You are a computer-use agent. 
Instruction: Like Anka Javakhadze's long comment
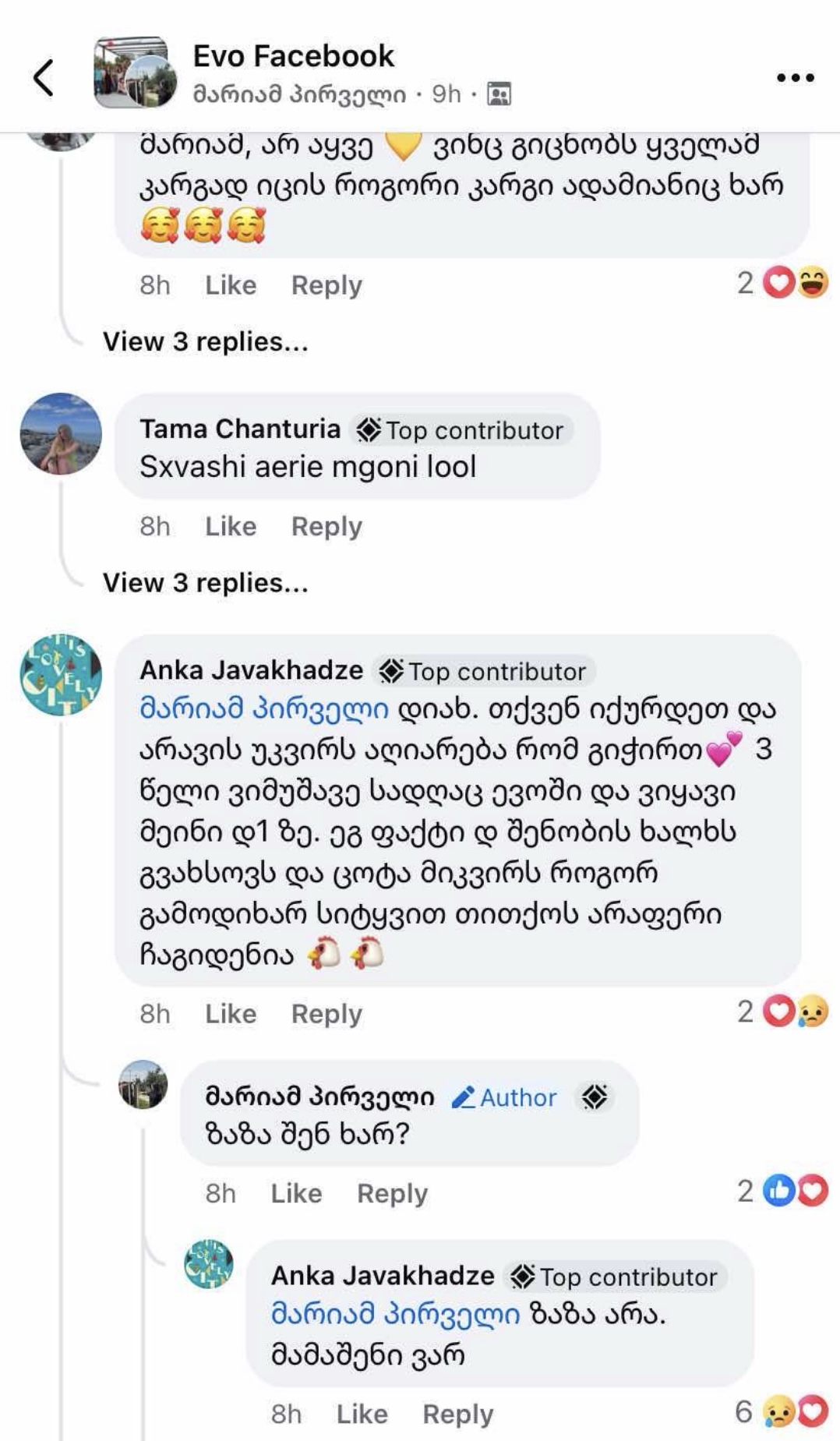(230, 1014)
